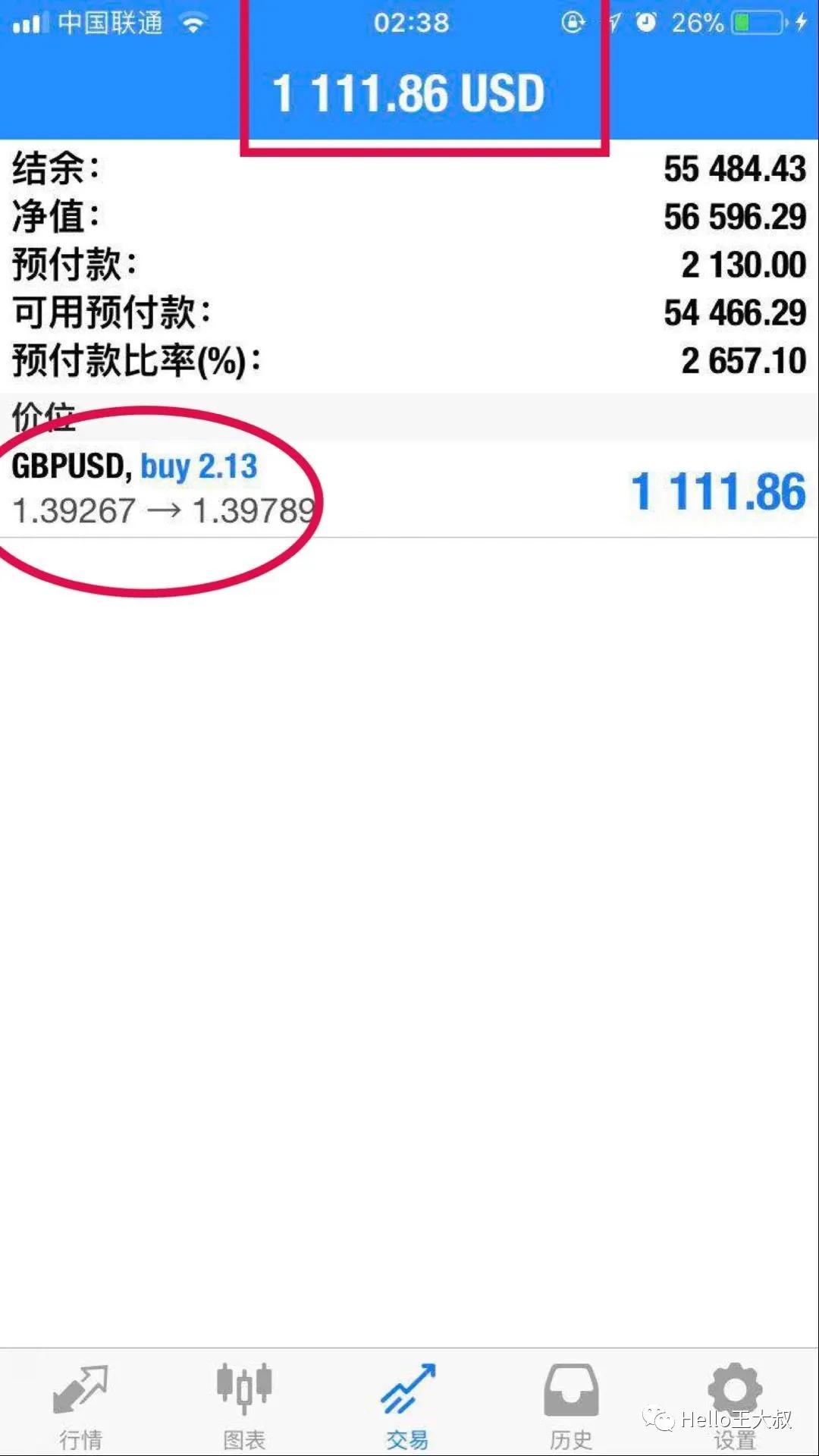Tap the 中国联通 carrier label
The height and width of the screenshot is (1456, 819).
click(106, 23)
